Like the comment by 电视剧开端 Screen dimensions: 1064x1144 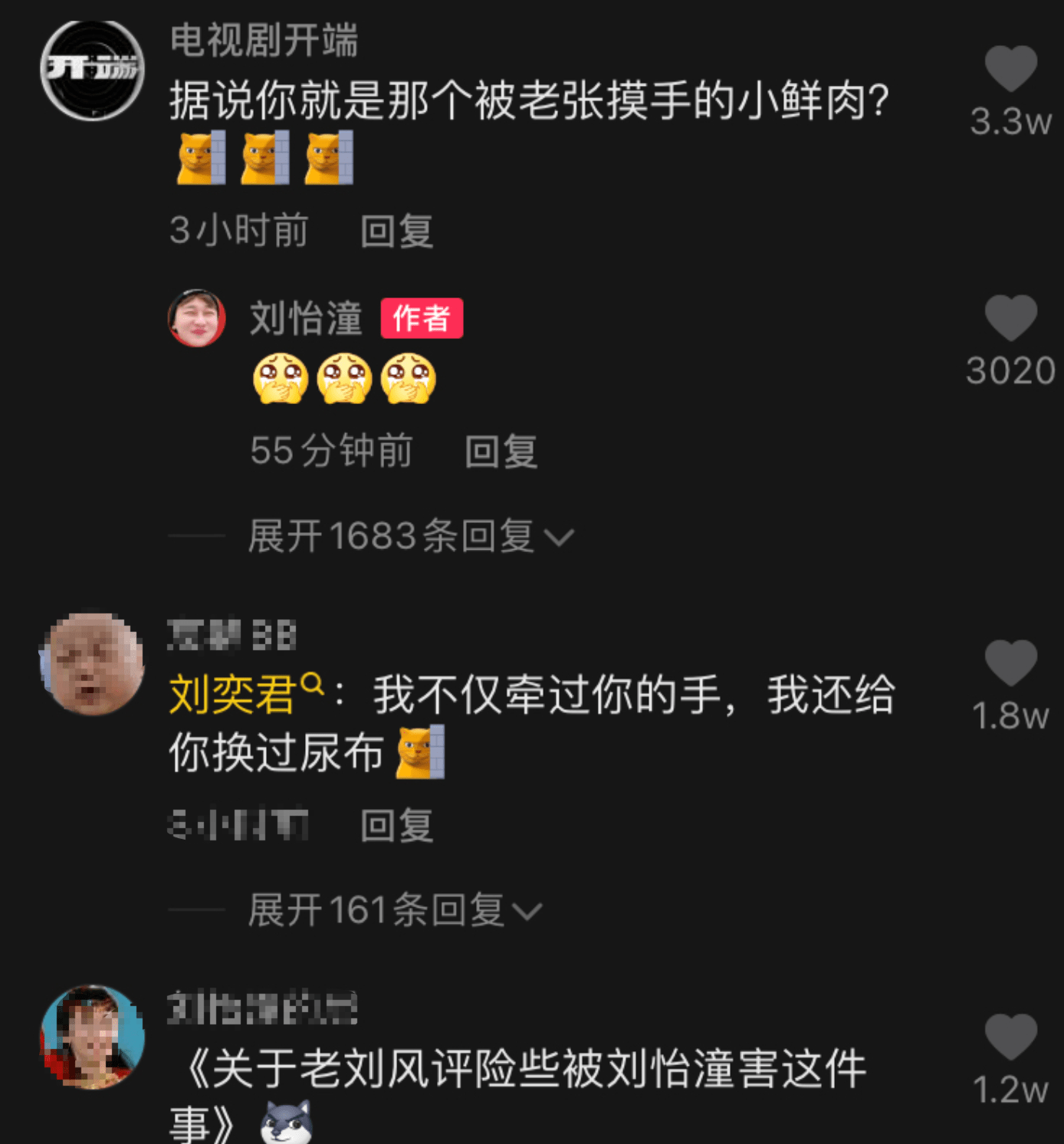pos(1010,70)
